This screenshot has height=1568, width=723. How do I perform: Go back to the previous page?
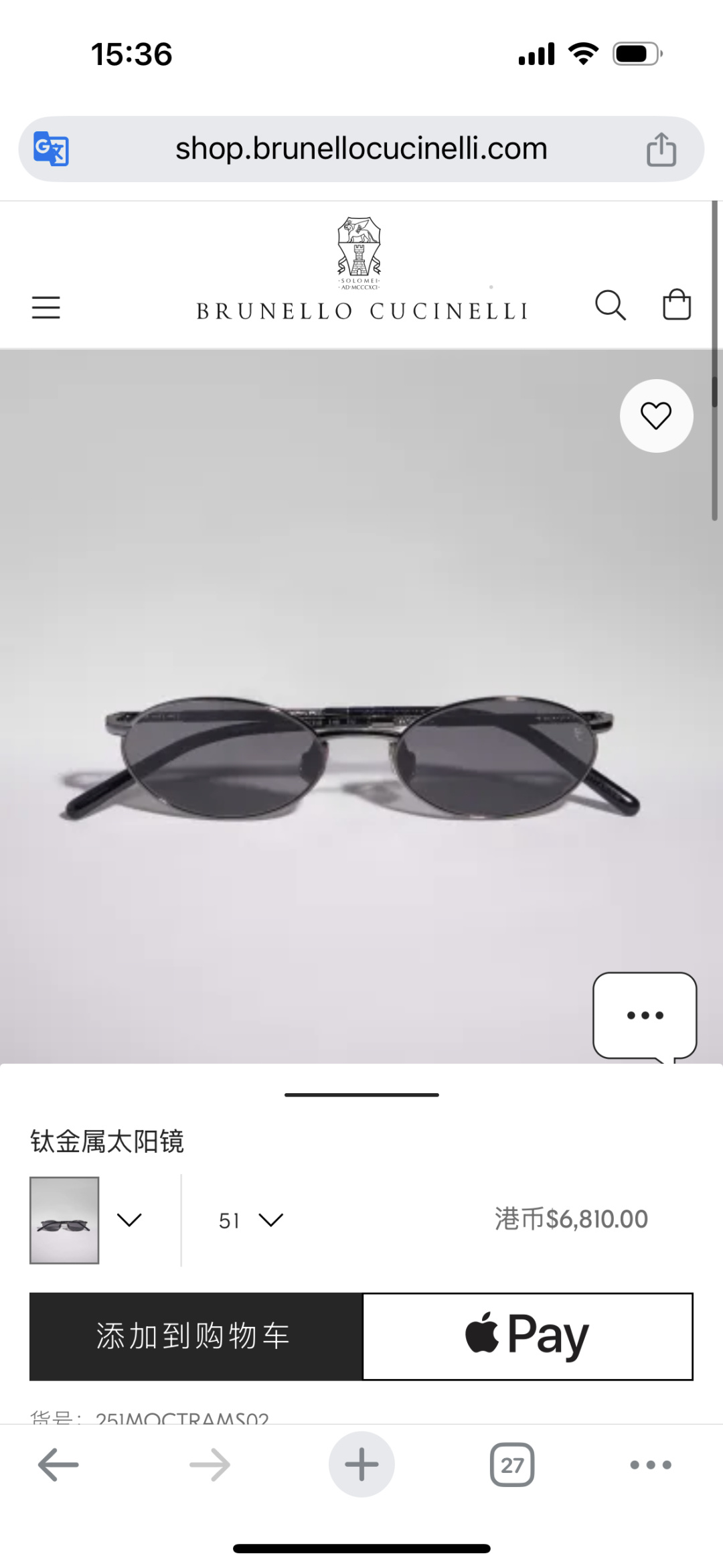[58, 1465]
